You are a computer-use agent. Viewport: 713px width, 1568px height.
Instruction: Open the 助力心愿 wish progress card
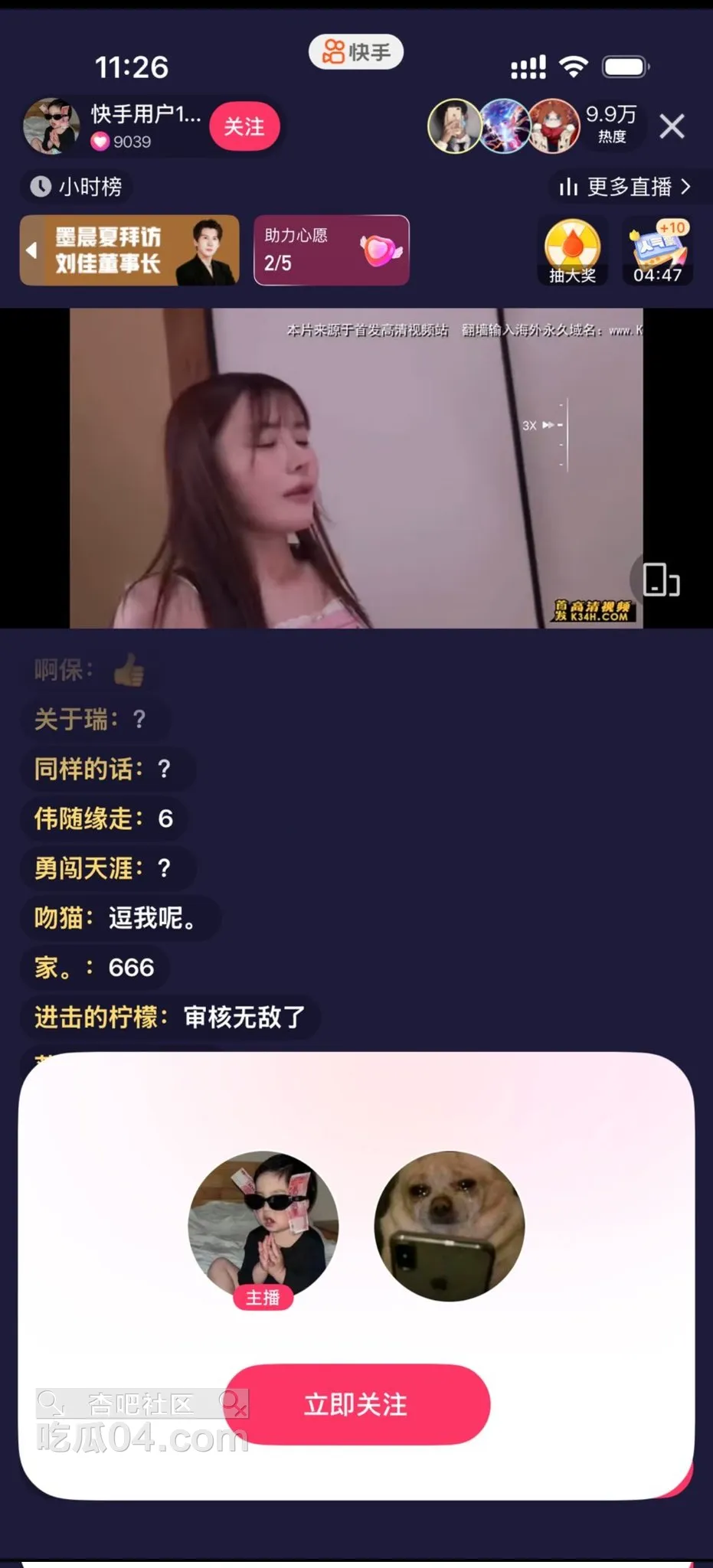coord(331,250)
